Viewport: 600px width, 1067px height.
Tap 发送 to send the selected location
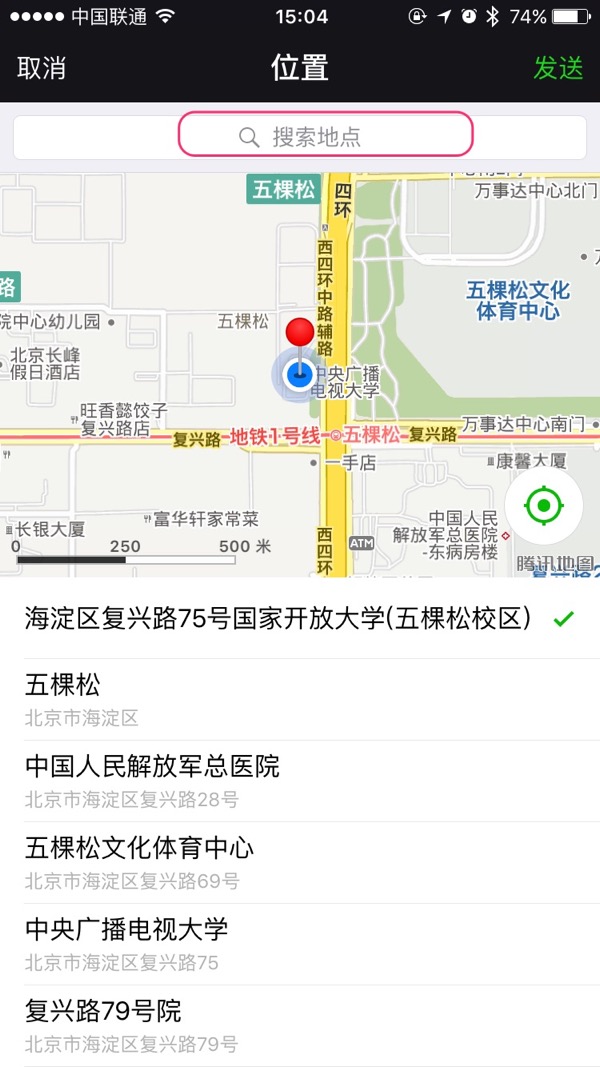(x=558, y=68)
